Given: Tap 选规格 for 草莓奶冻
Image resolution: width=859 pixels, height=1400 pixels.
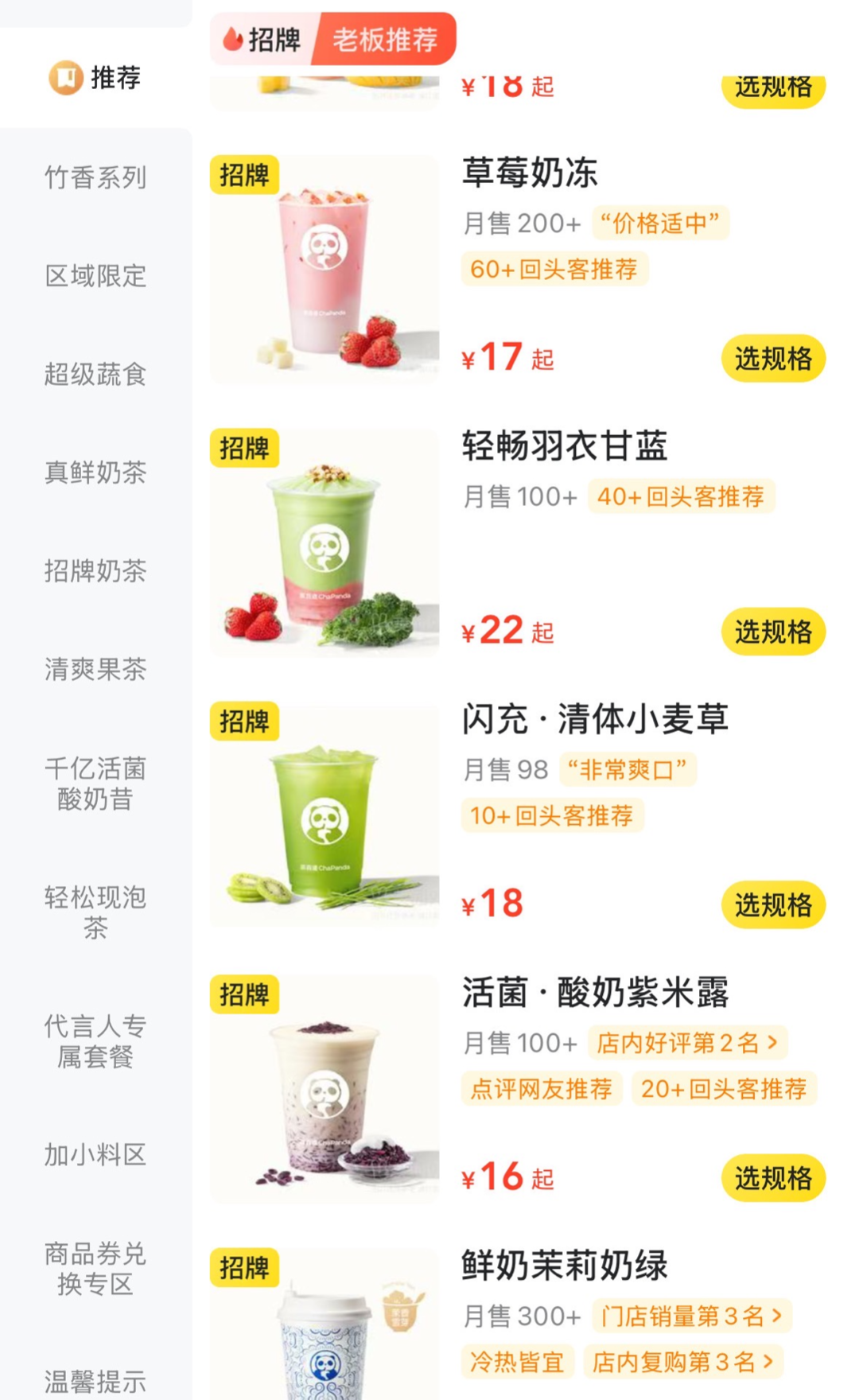Looking at the screenshot, I should [x=773, y=359].
